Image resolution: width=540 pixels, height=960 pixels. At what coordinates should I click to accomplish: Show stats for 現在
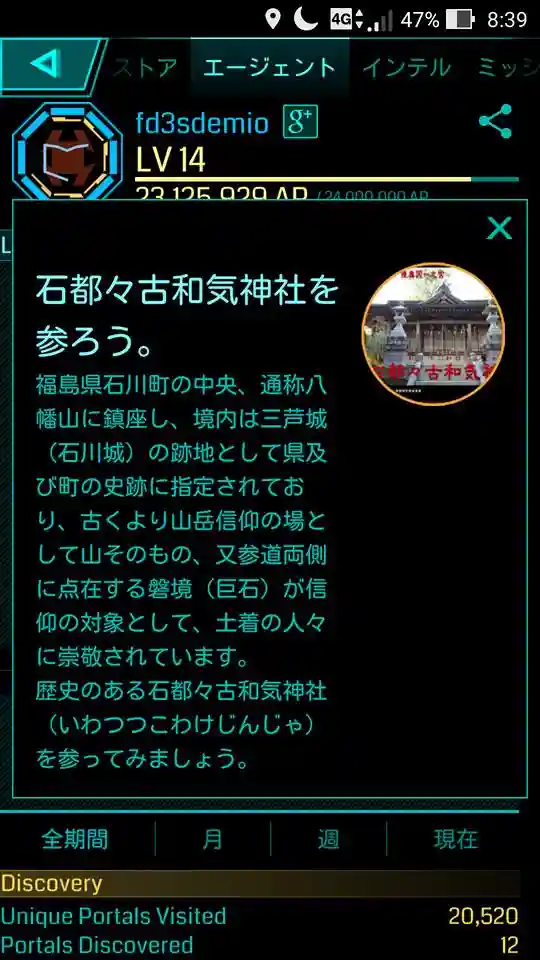click(455, 839)
